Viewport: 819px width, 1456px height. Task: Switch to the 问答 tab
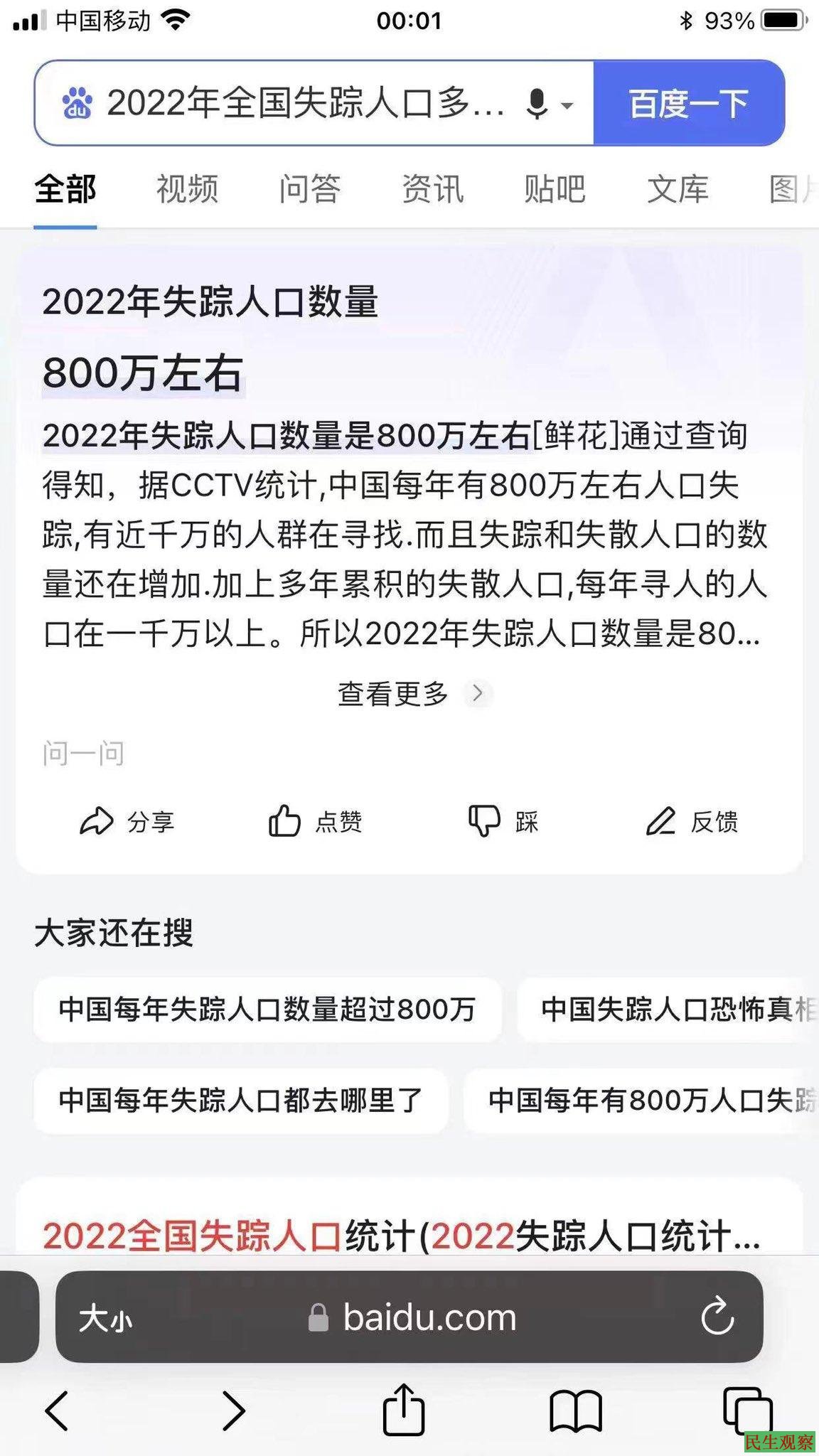[309, 189]
